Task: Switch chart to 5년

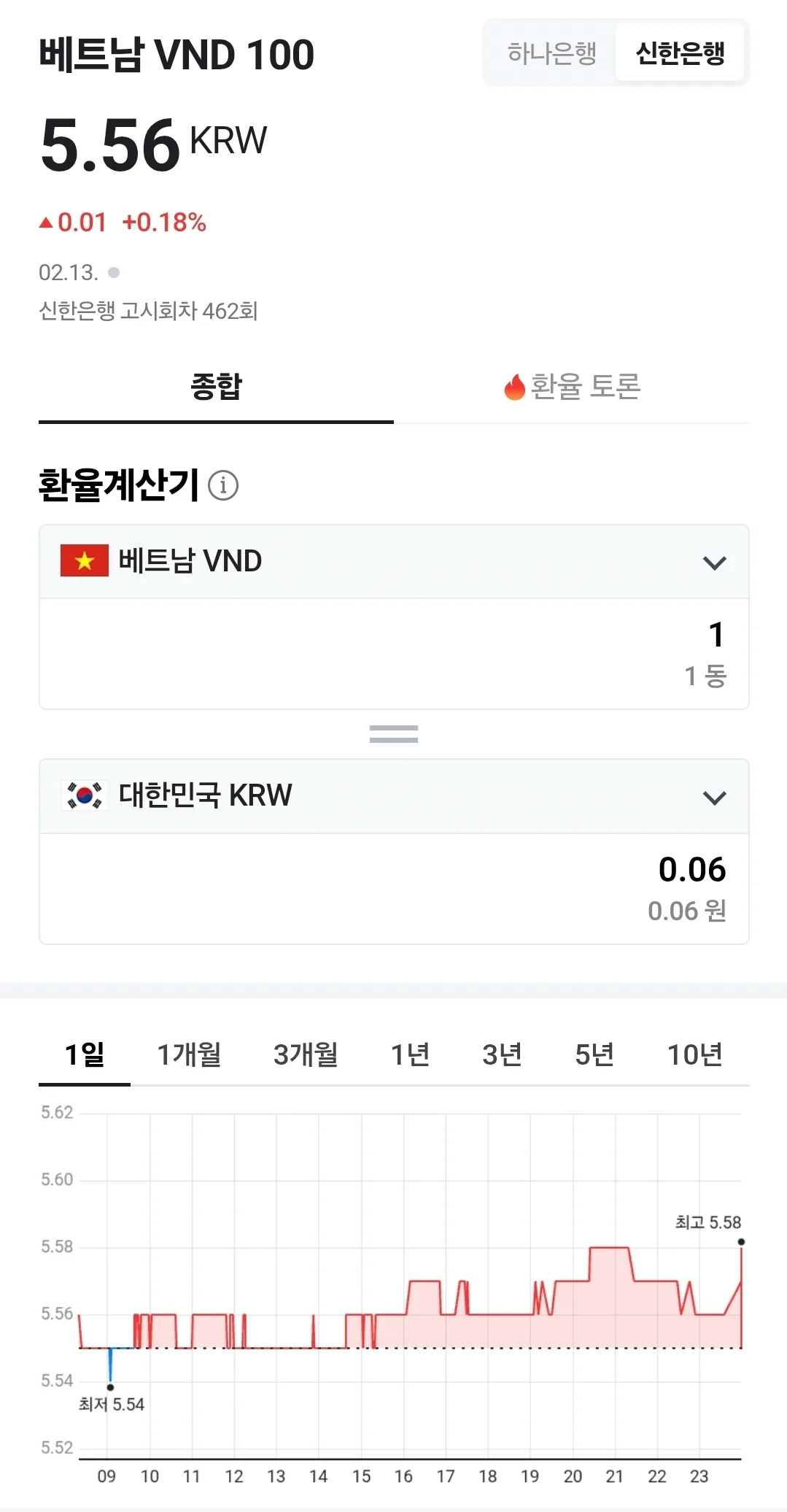Action: point(594,1055)
